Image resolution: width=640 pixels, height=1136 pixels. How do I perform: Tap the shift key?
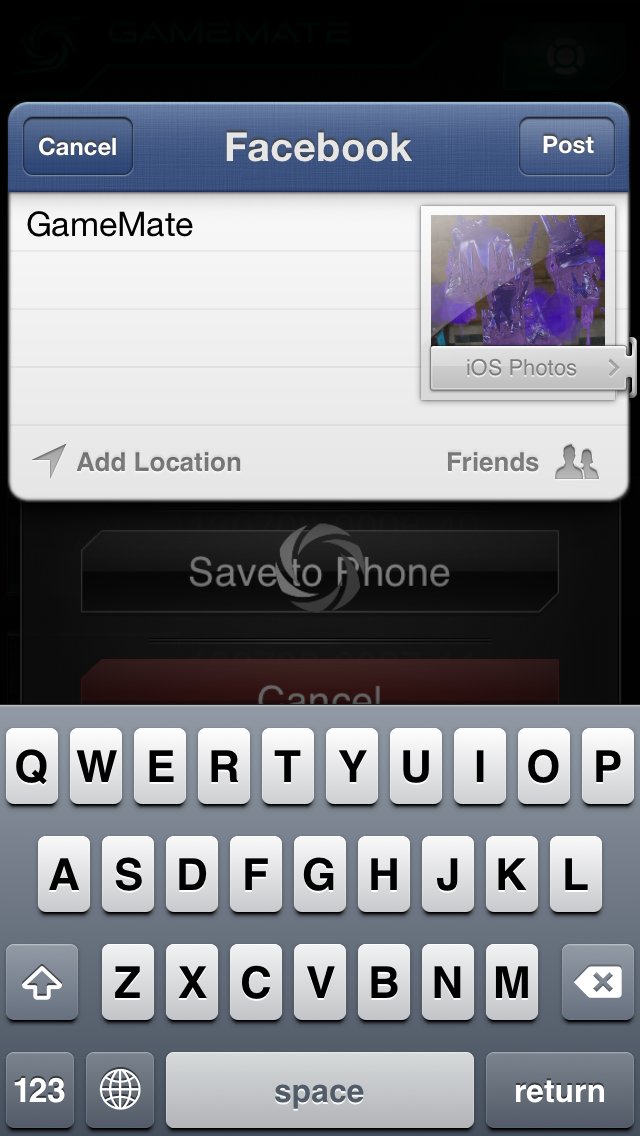click(x=41, y=982)
